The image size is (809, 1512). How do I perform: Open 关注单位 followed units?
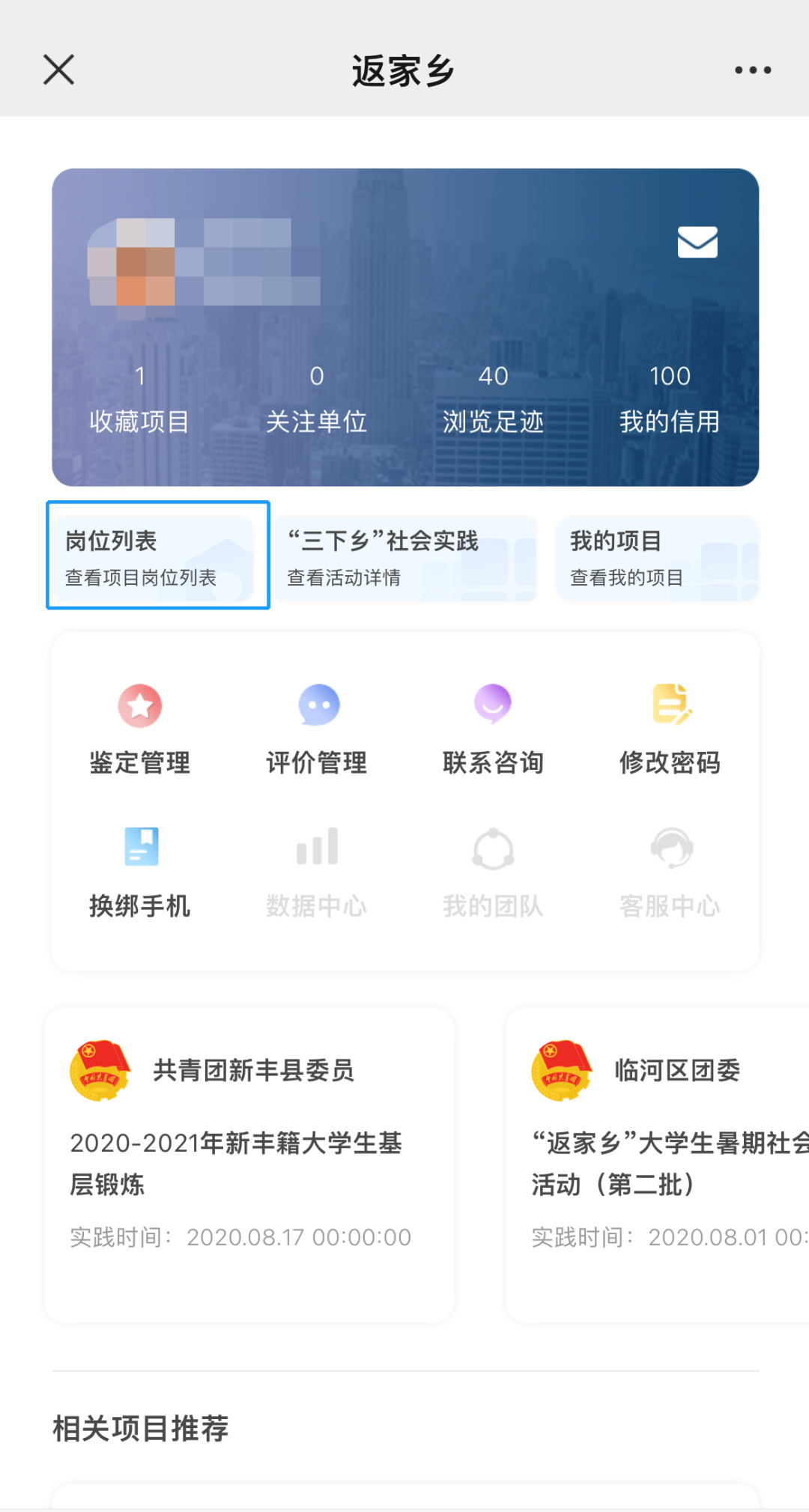point(316,399)
